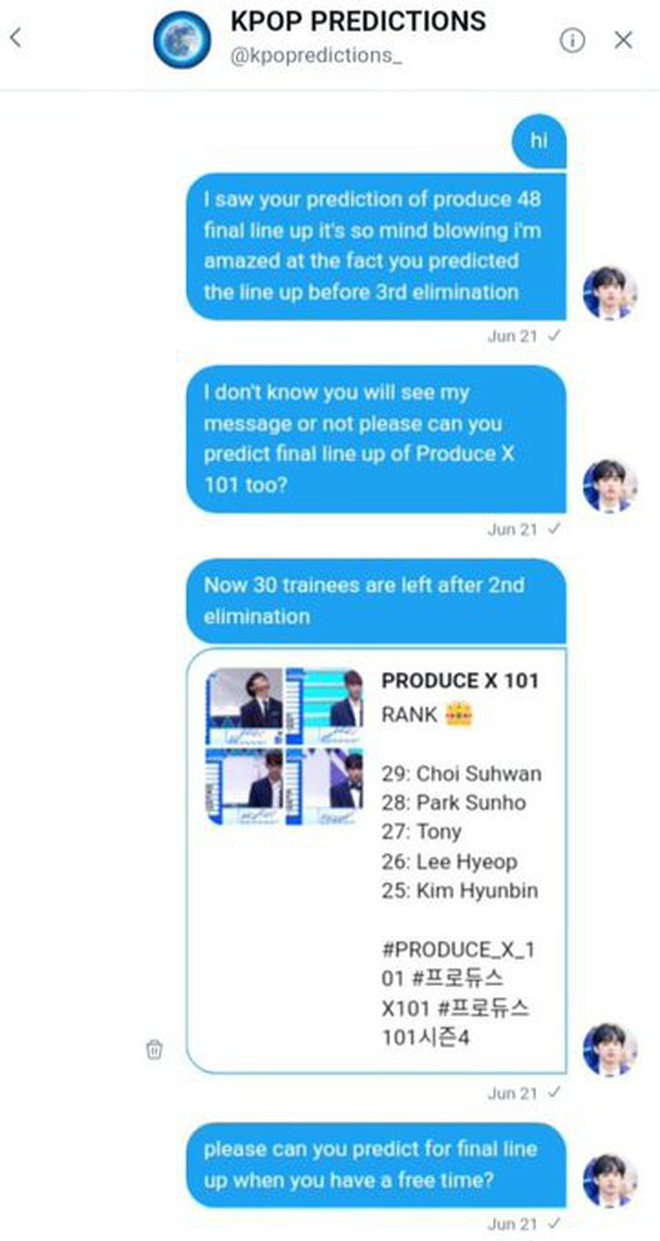This screenshot has width=660, height=1241.
Task: Open the conversation info icon
Action: (x=572, y=40)
